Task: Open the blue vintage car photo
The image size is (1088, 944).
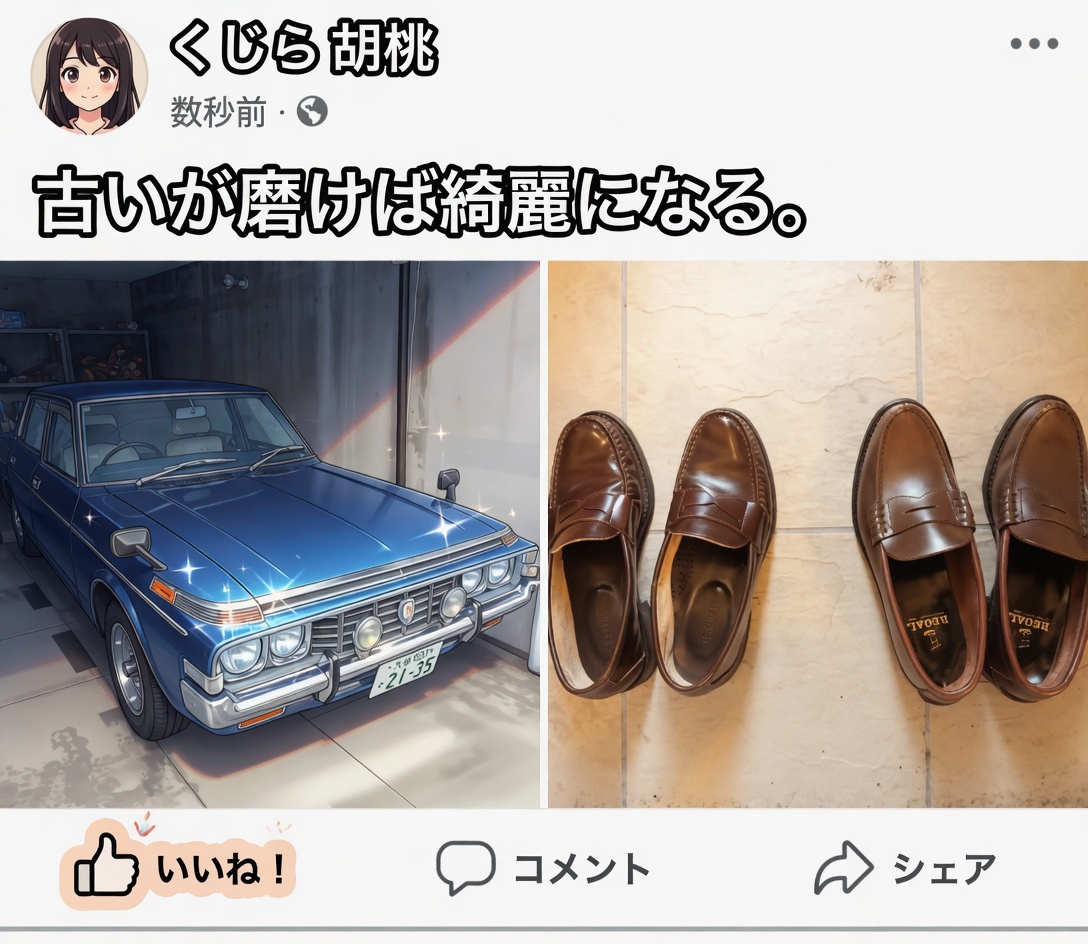Action: coord(270,534)
